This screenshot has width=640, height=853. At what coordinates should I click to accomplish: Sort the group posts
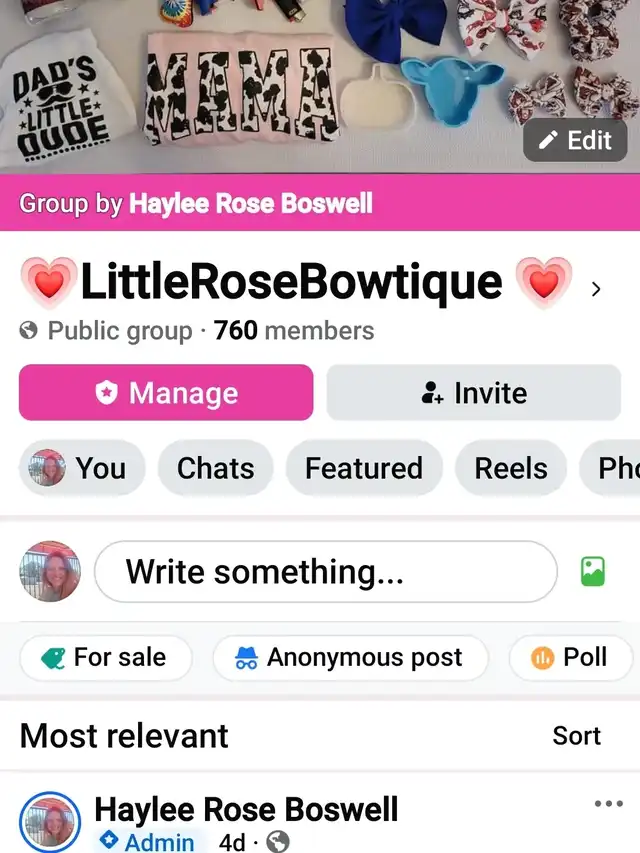point(576,736)
